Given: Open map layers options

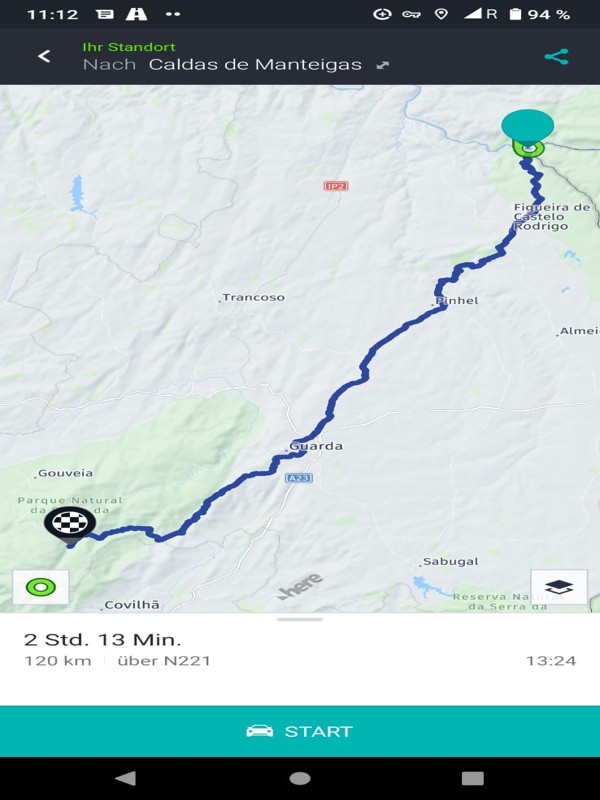Looking at the screenshot, I should (x=559, y=587).
